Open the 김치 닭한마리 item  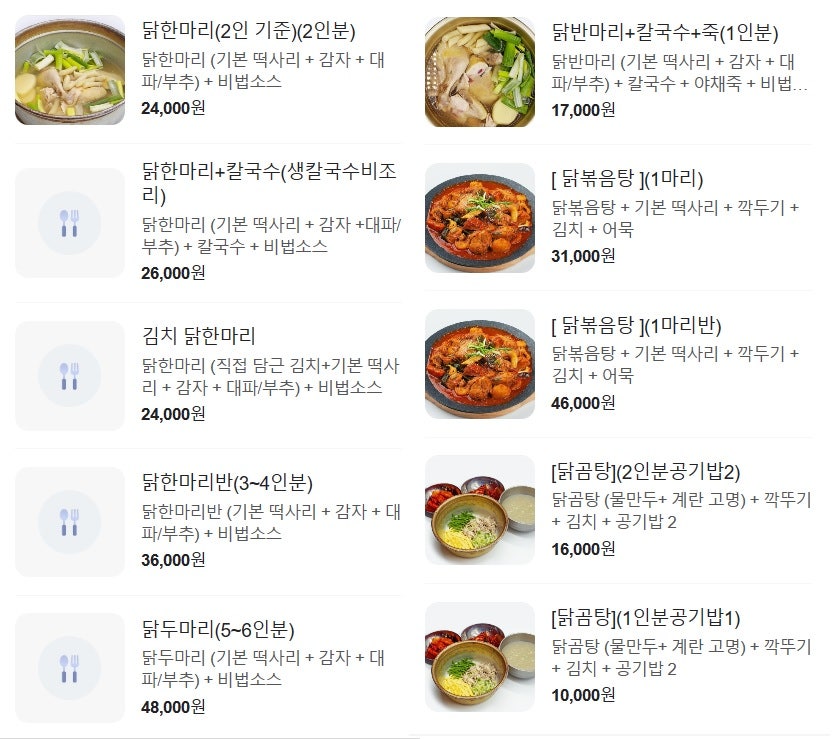(x=199, y=336)
